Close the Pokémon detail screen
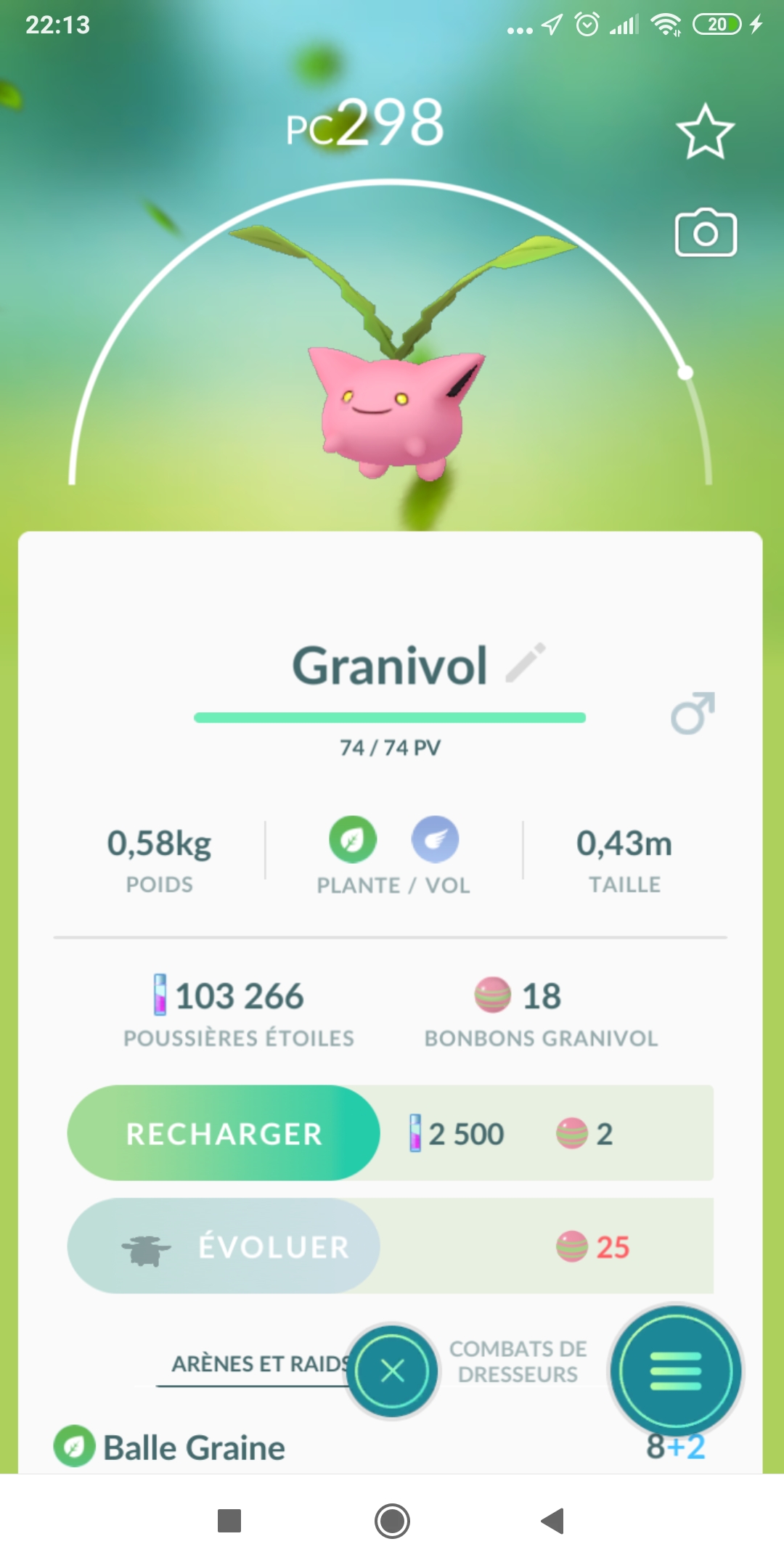The width and height of the screenshot is (784, 1568). [x=393, y=1371]
